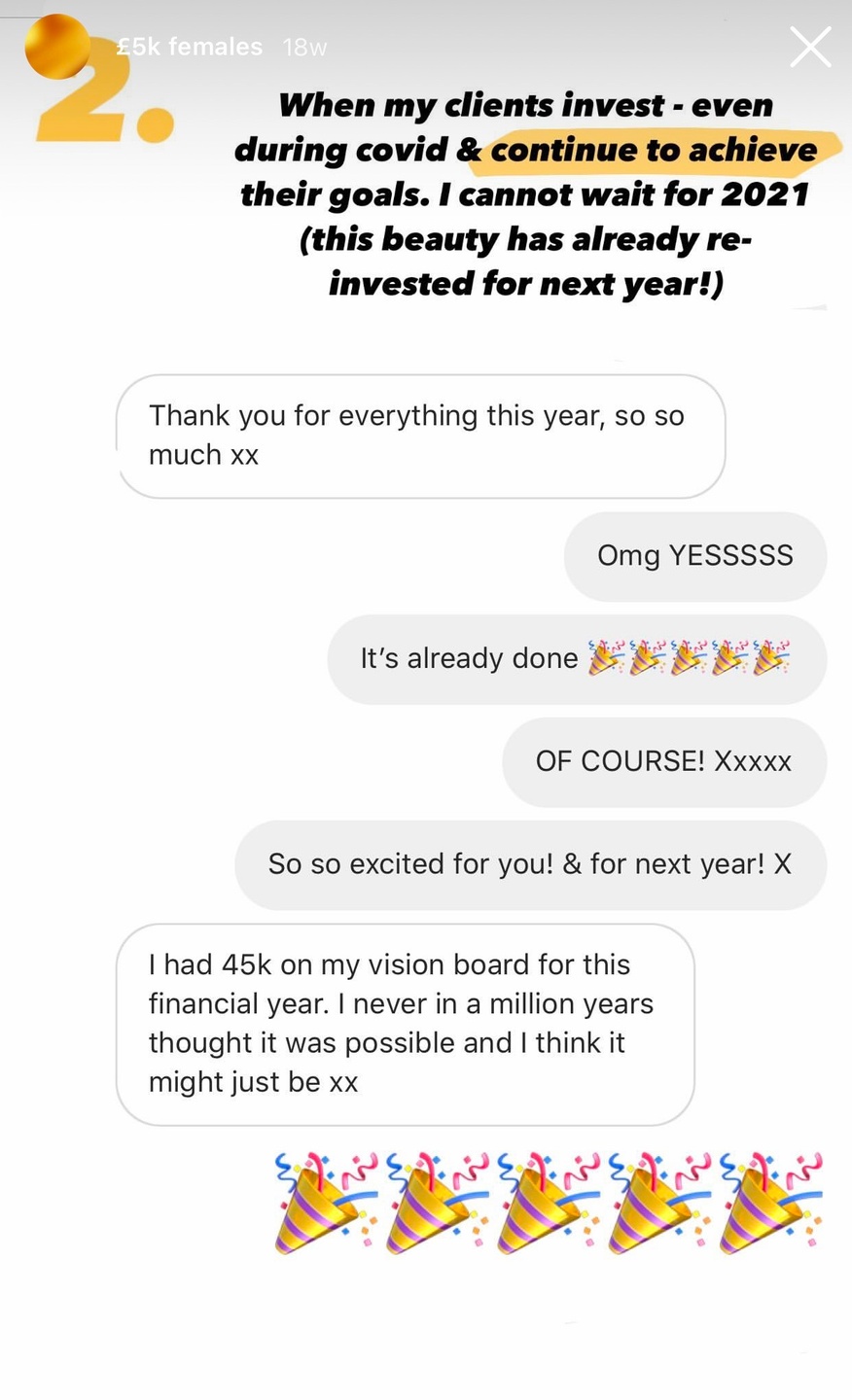Open the profile from the '£5k females' highlight name

click(x=190, y=47)
